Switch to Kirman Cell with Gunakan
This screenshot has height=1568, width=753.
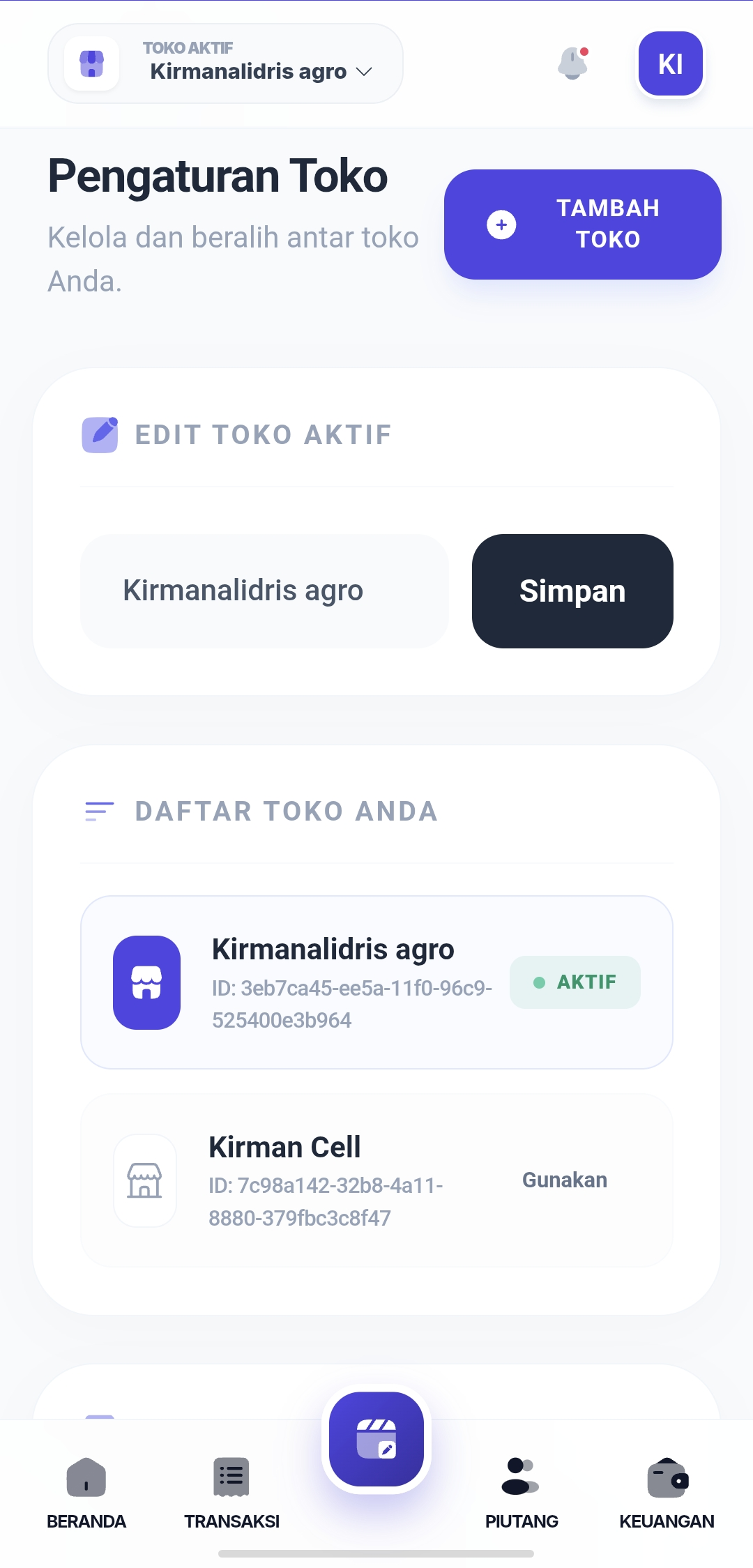(565, 1180)
